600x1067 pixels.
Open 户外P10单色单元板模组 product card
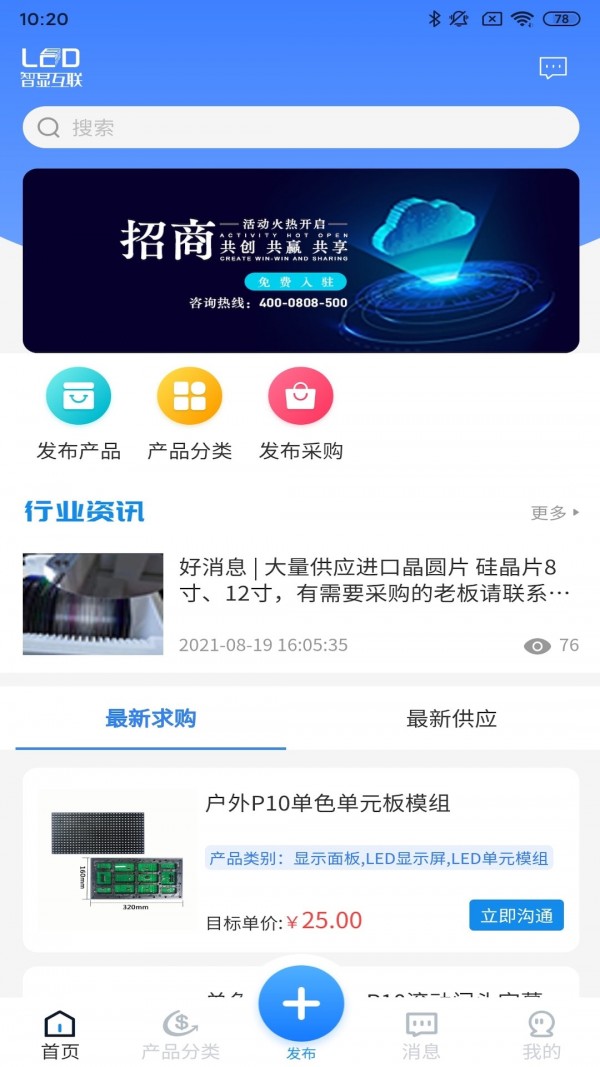pos(327,803)
